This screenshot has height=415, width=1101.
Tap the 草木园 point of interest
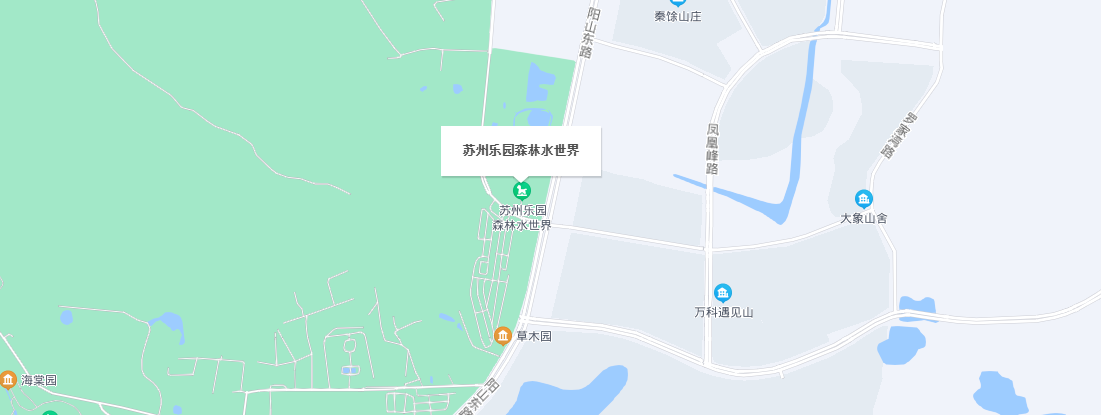pyautogui.click(x=503, y=335)
